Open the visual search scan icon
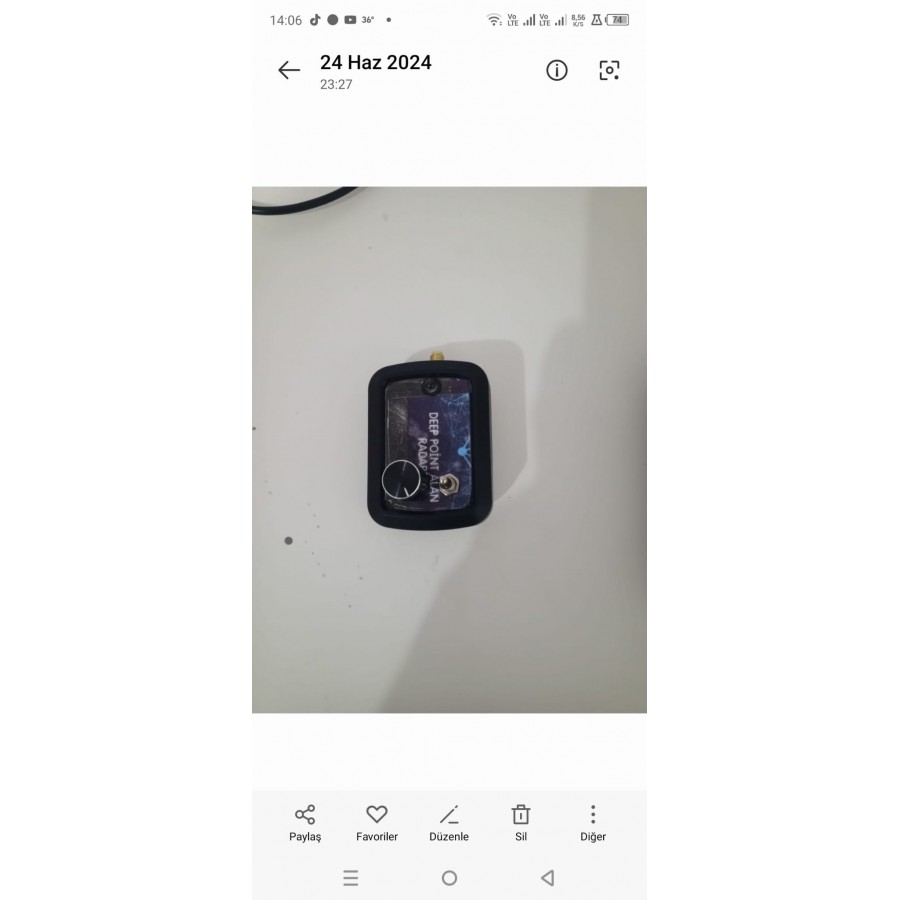Screen dimensions: 900x900 pyautogui.click(x=609, y=70)
